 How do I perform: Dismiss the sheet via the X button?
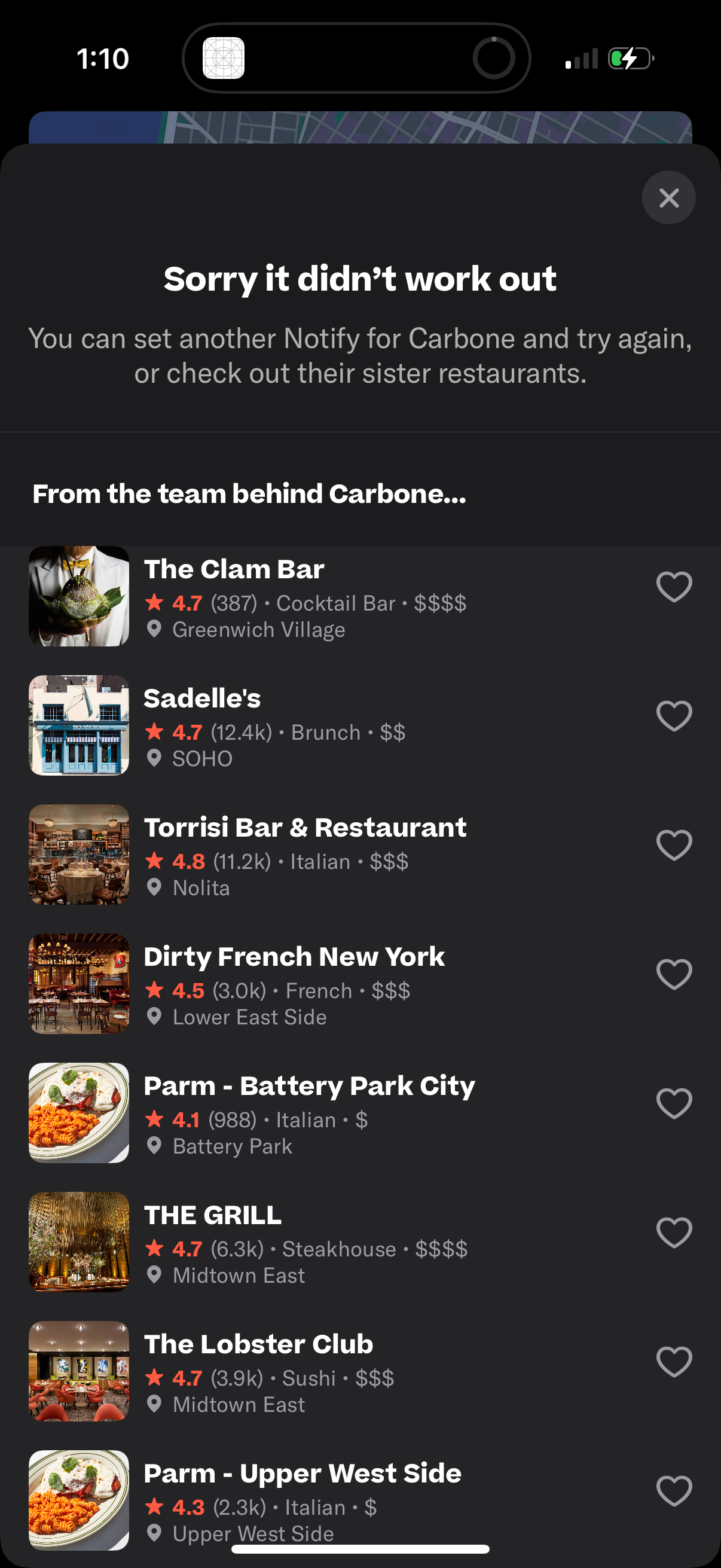(668, 198)
